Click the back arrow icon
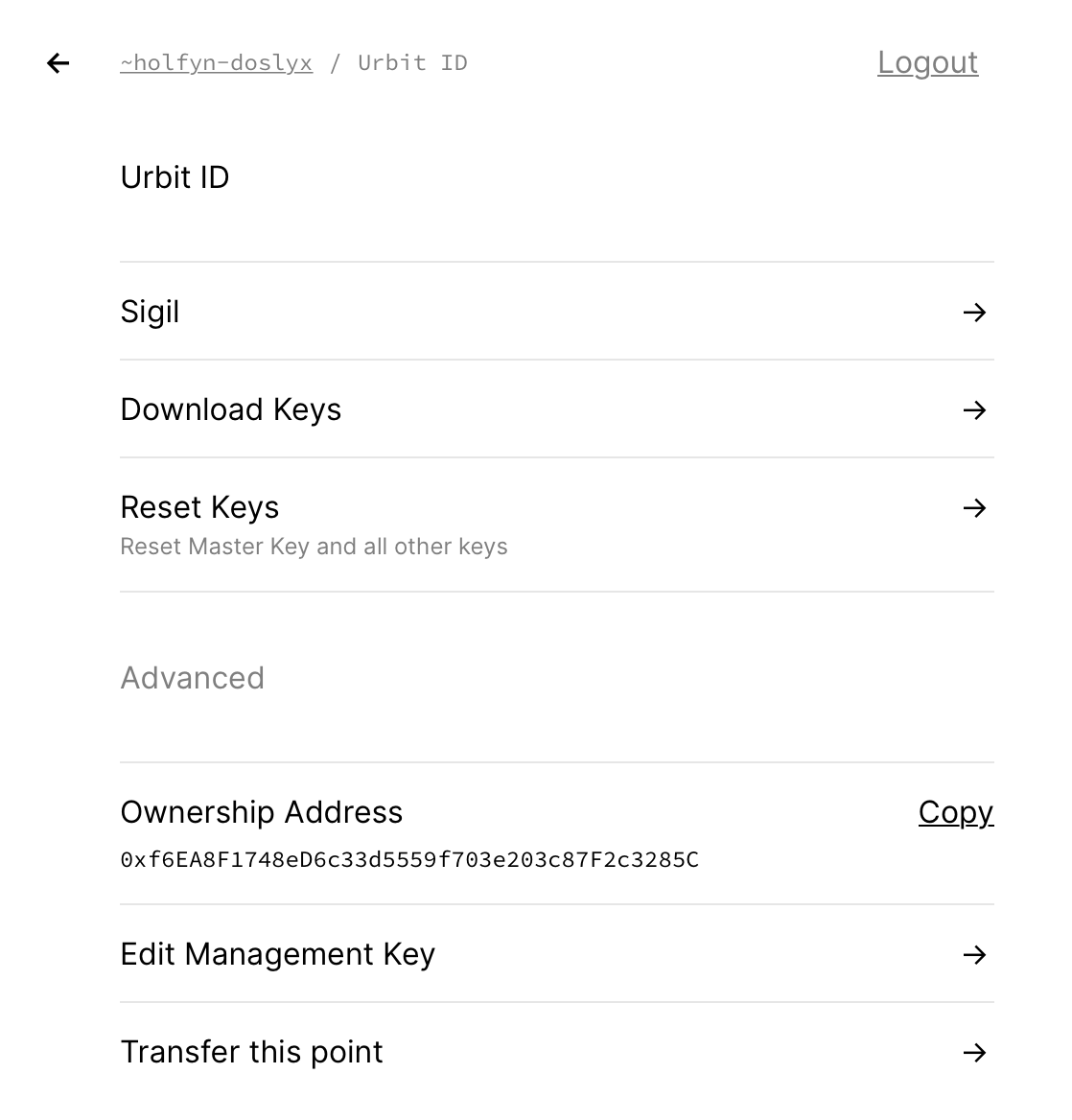Image resolution: width=1072 pixels, height=1120 pixels. [58, 62]
